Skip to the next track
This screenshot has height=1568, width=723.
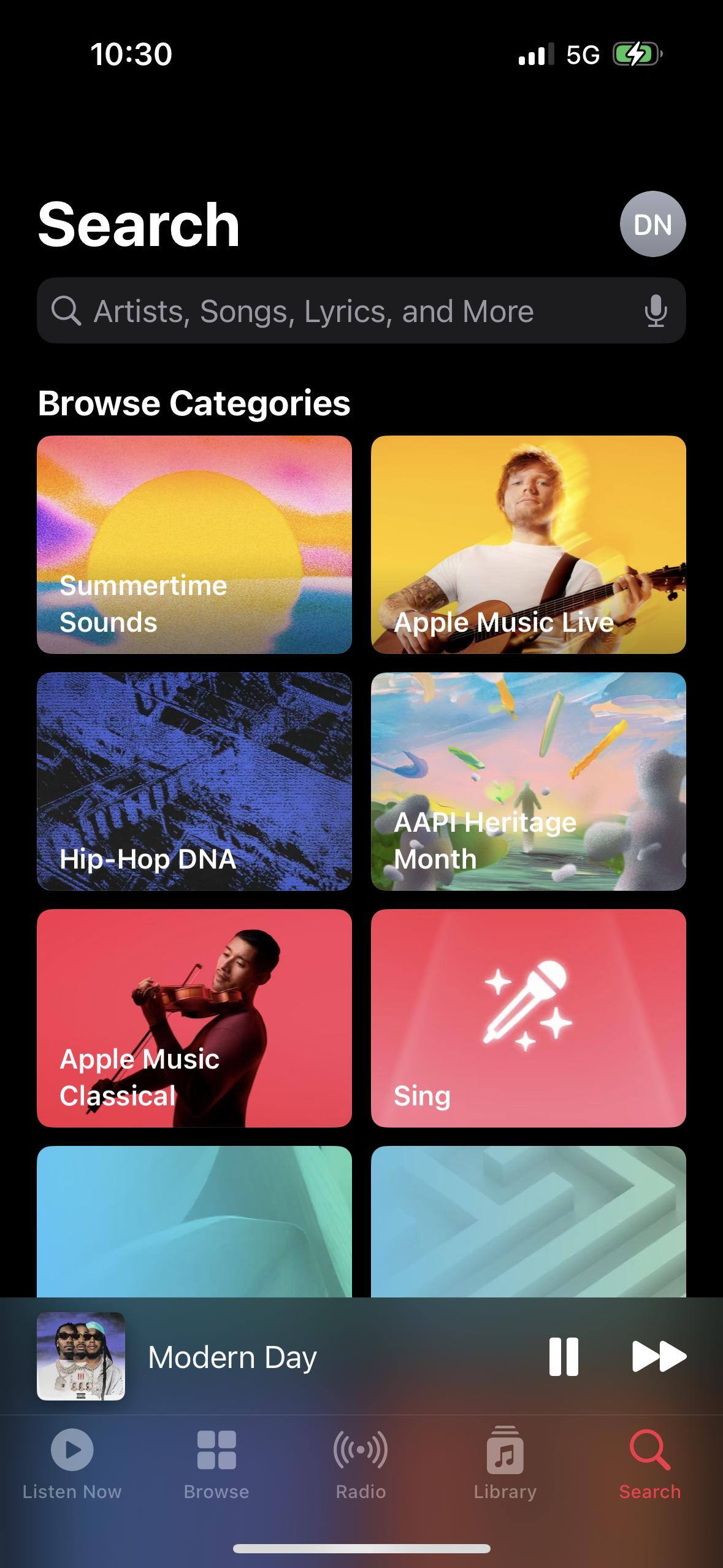click(659, 1356)
